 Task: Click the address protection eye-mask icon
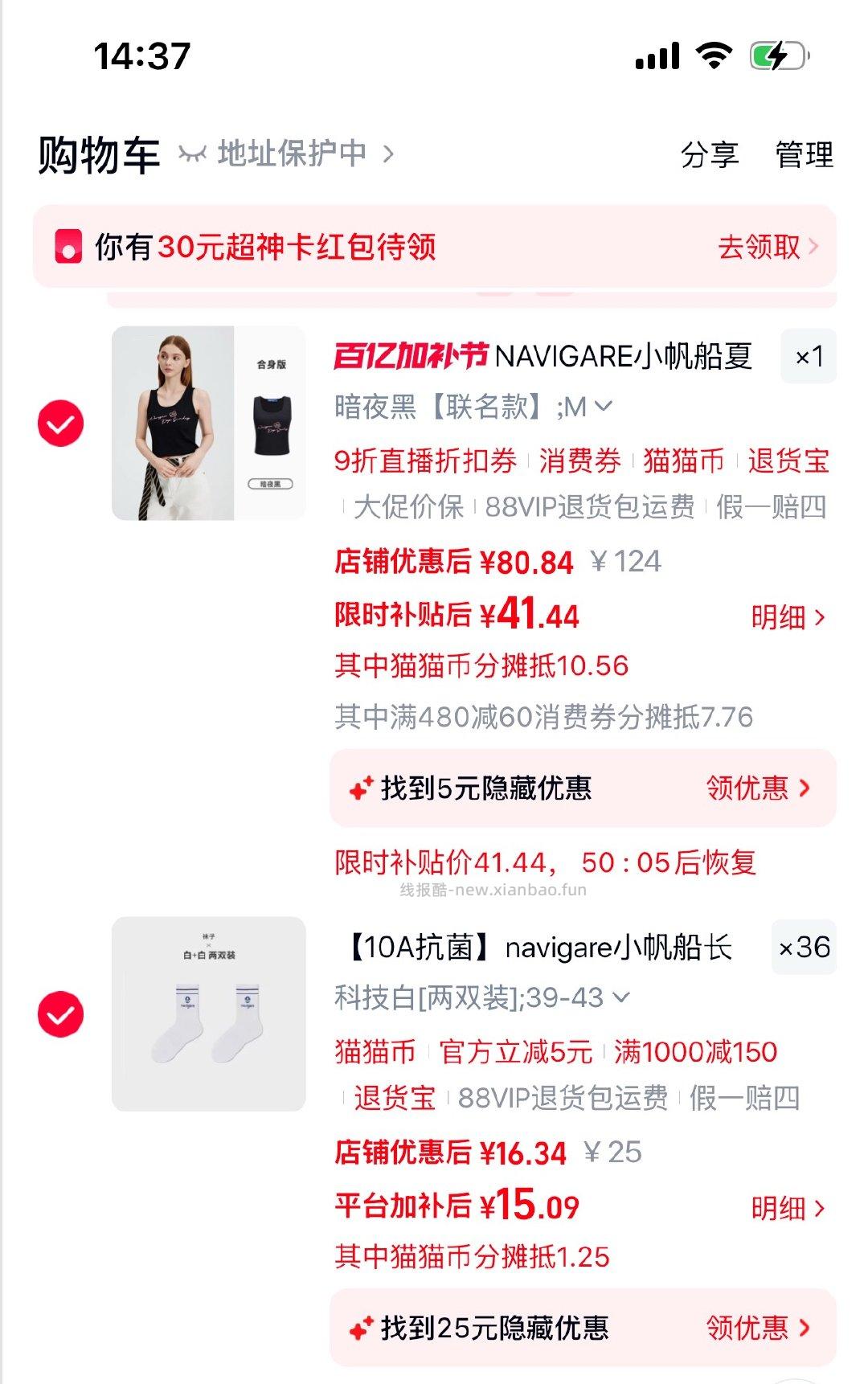(193, 154)
